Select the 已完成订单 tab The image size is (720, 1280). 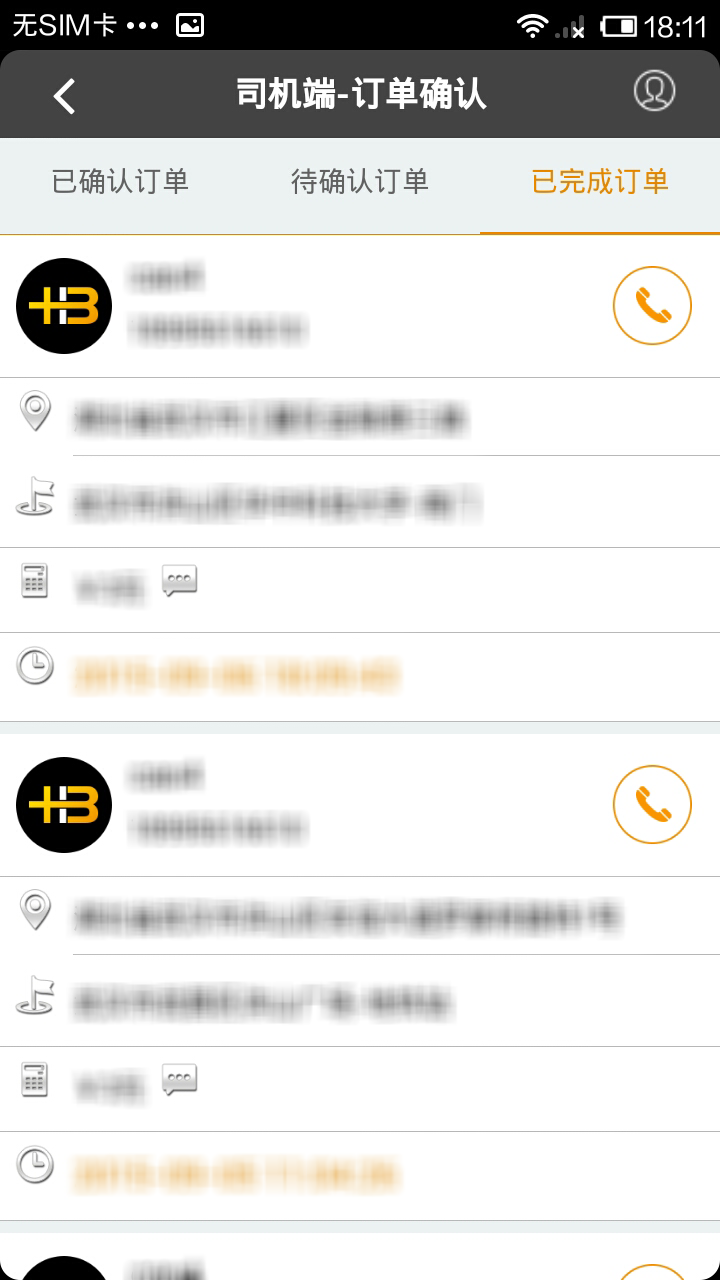600,182
